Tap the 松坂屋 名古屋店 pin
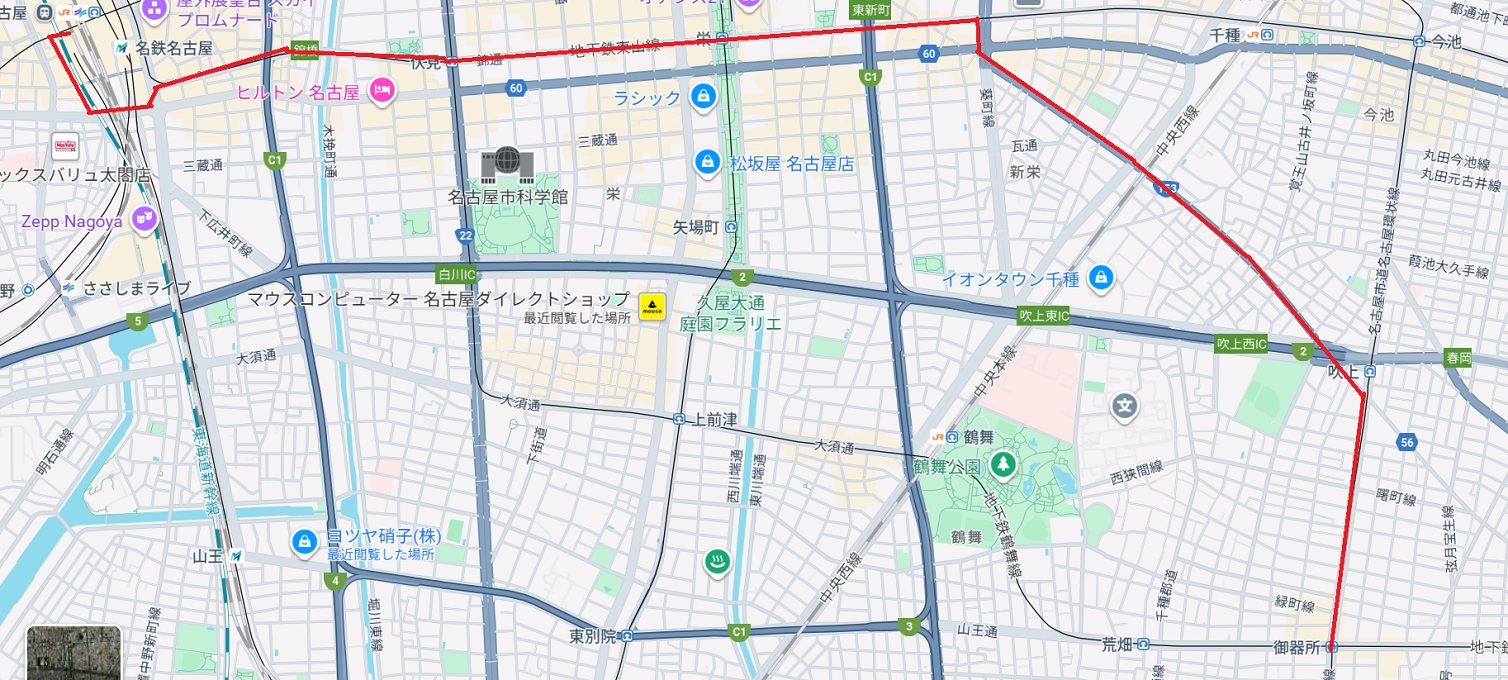Viewport: 1508px width, 680px height. point(708,162)
